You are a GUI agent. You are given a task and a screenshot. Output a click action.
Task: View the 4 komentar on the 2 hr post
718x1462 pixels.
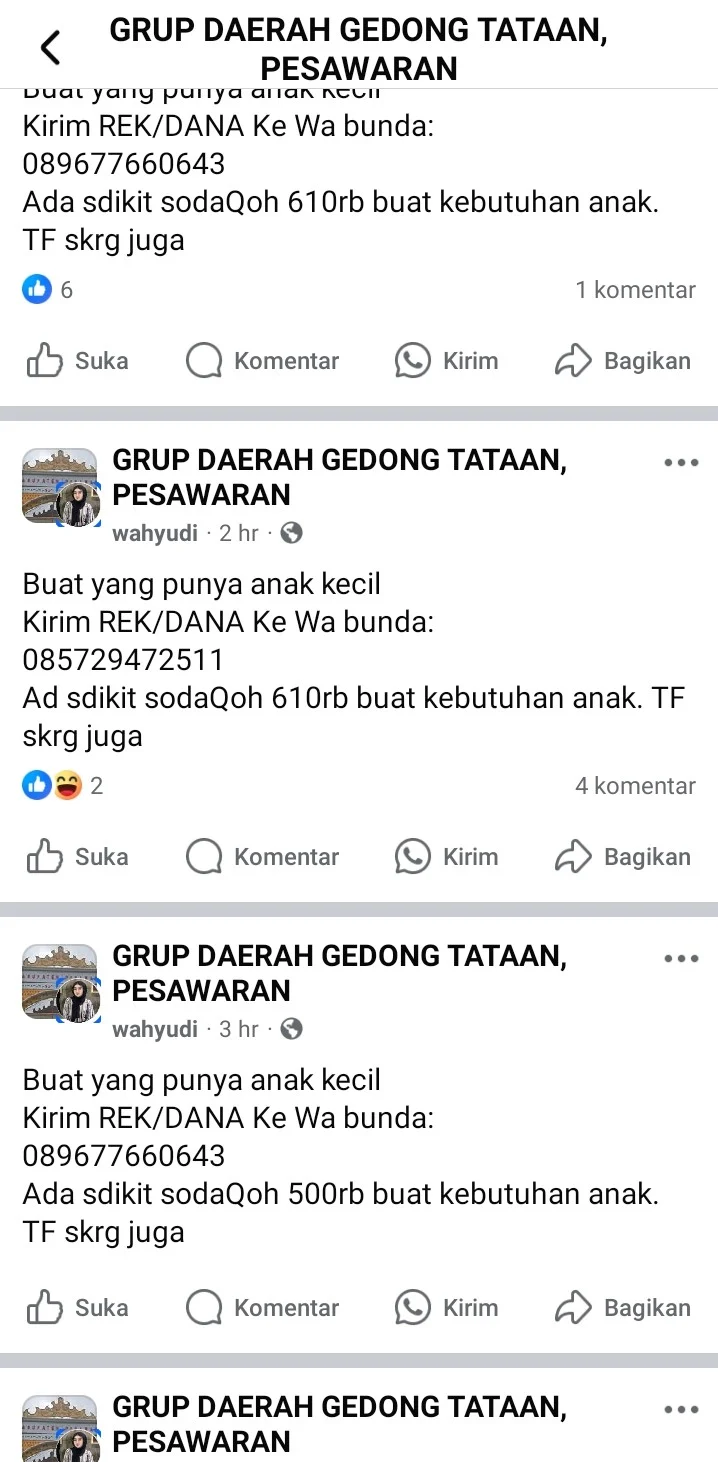[x=635, y=786]
